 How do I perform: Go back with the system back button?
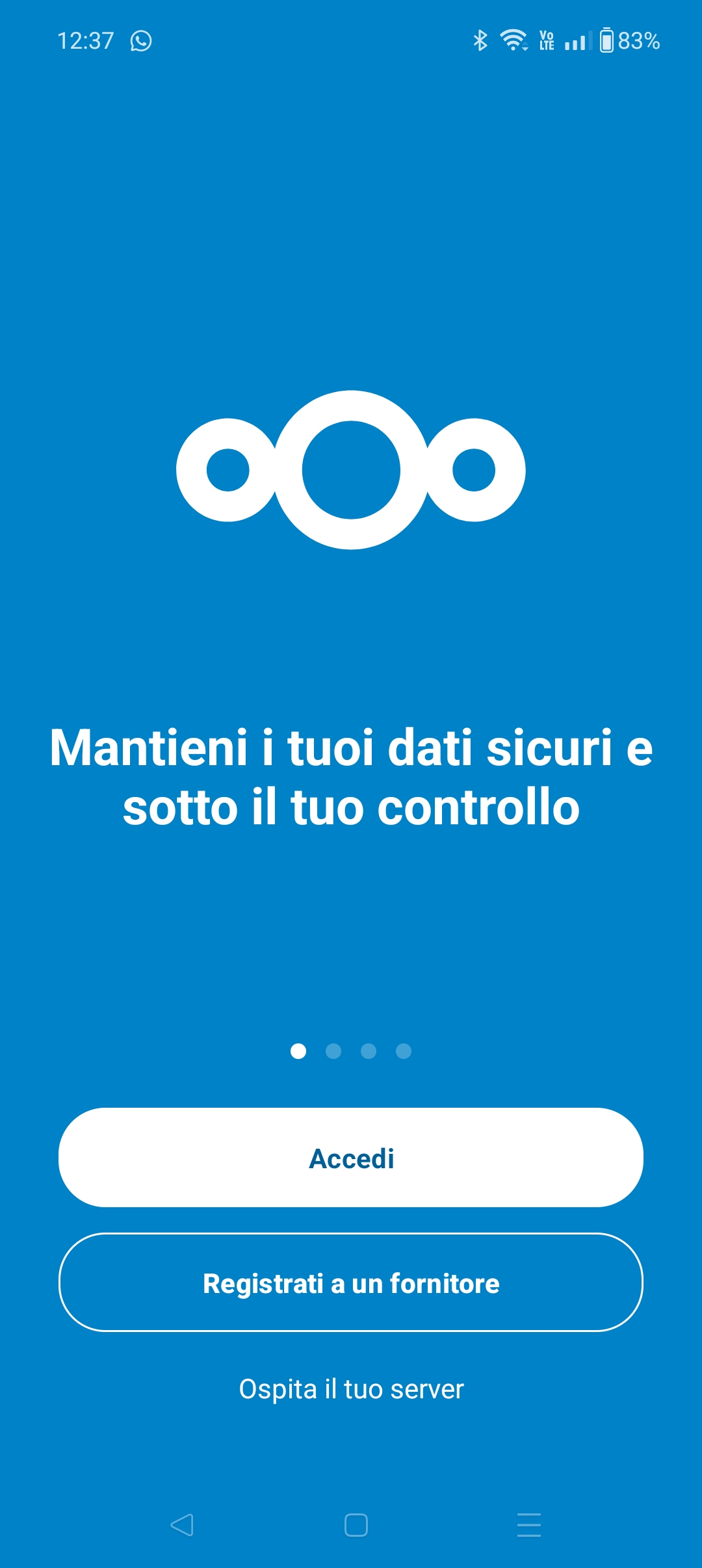coord(182,1524)
